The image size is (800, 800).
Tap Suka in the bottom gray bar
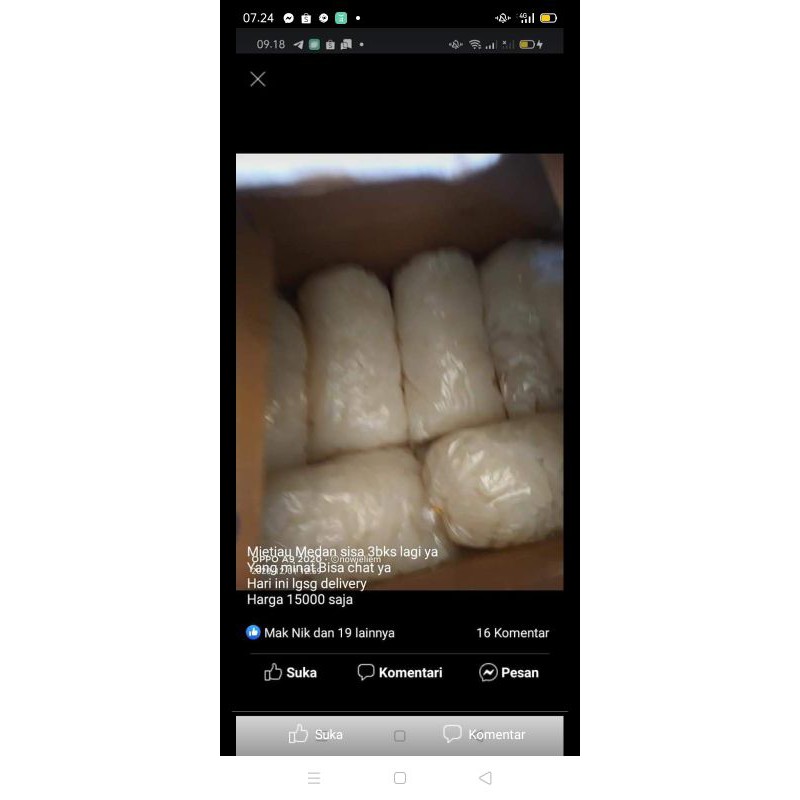click(315, 735)
